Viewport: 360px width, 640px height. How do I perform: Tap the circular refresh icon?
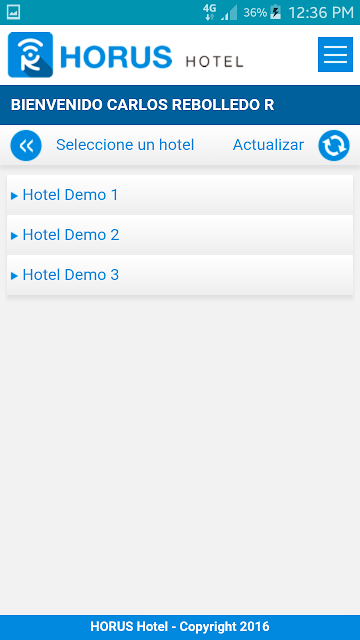point(334,145)
